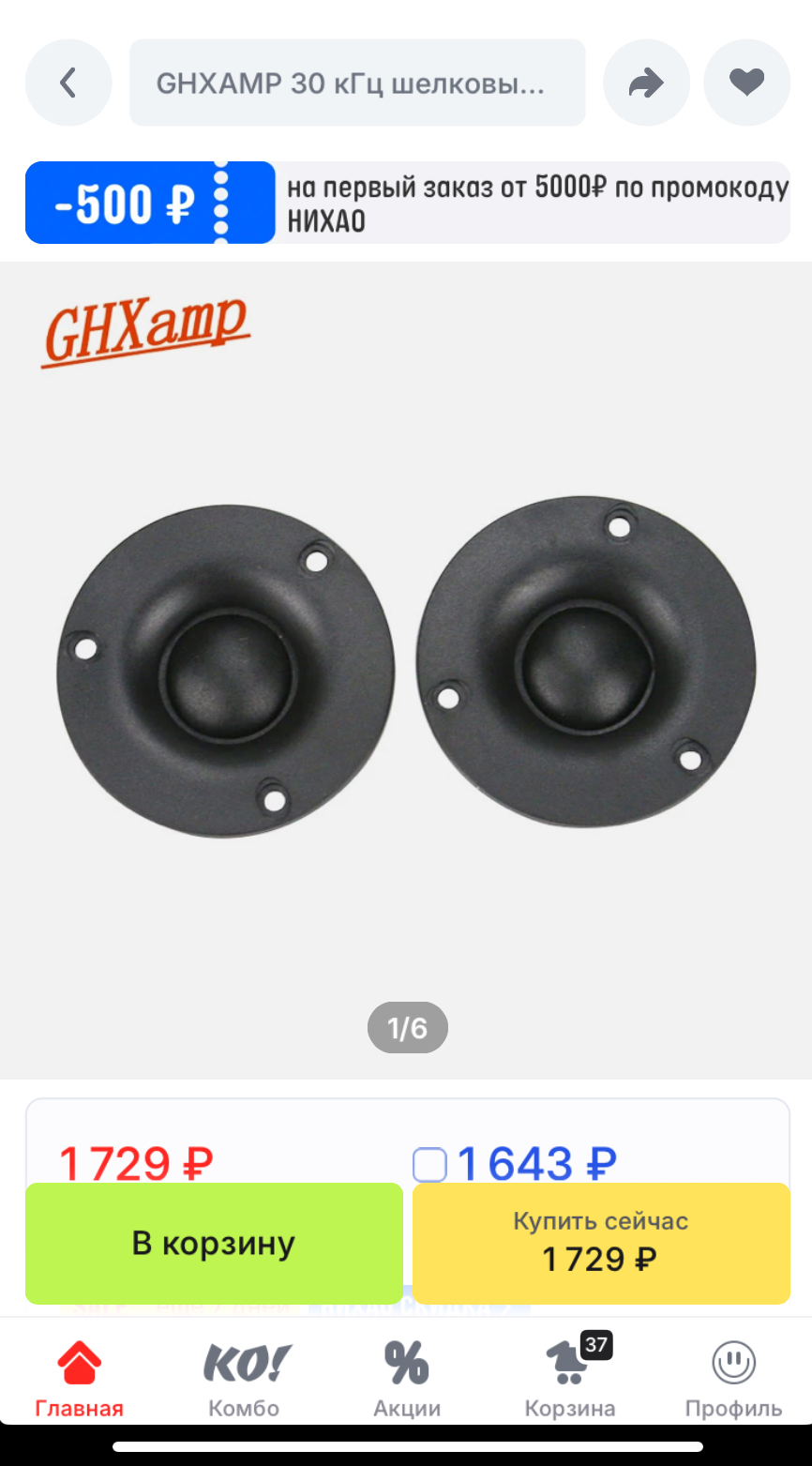
Task: Buy now for 1 729 ₽
Action: click(601, 1243)
